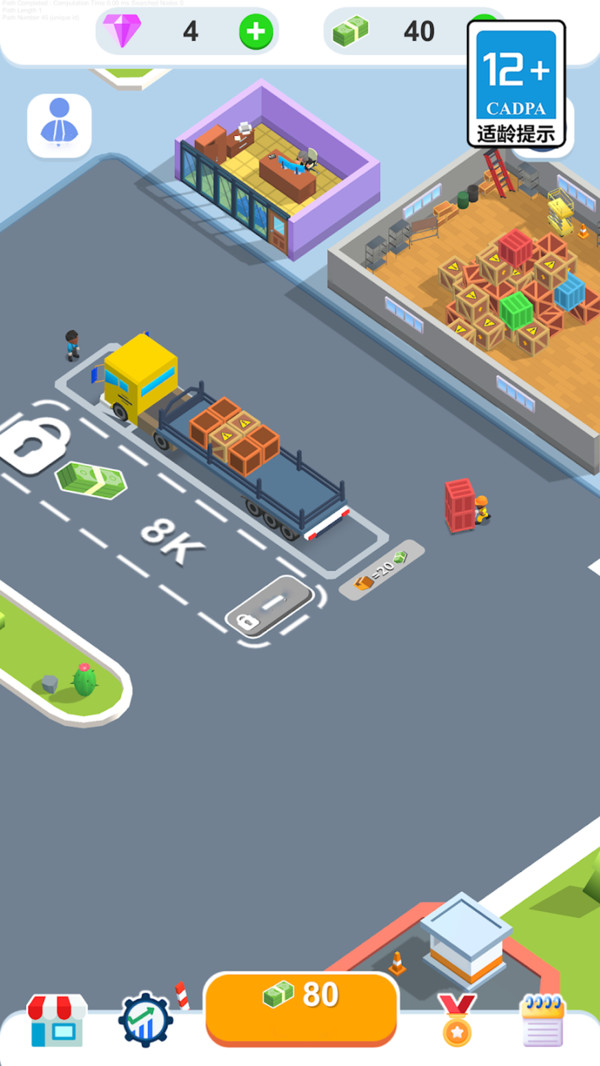This screenshot has width=600, height=1066.
Task: Open the upgrades gear icon
Action: (146, 1019)
